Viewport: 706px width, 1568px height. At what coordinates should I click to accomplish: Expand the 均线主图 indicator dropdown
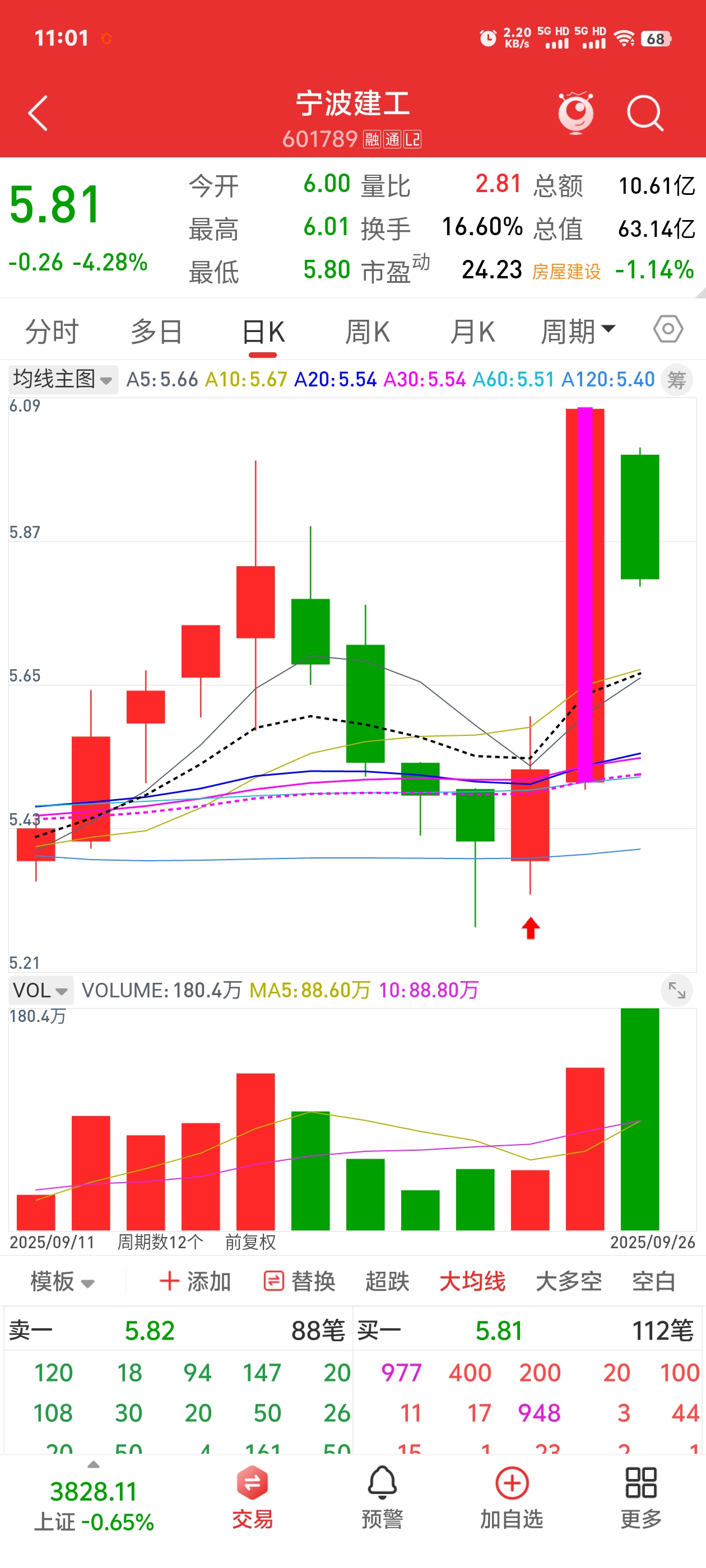(63, 380)
